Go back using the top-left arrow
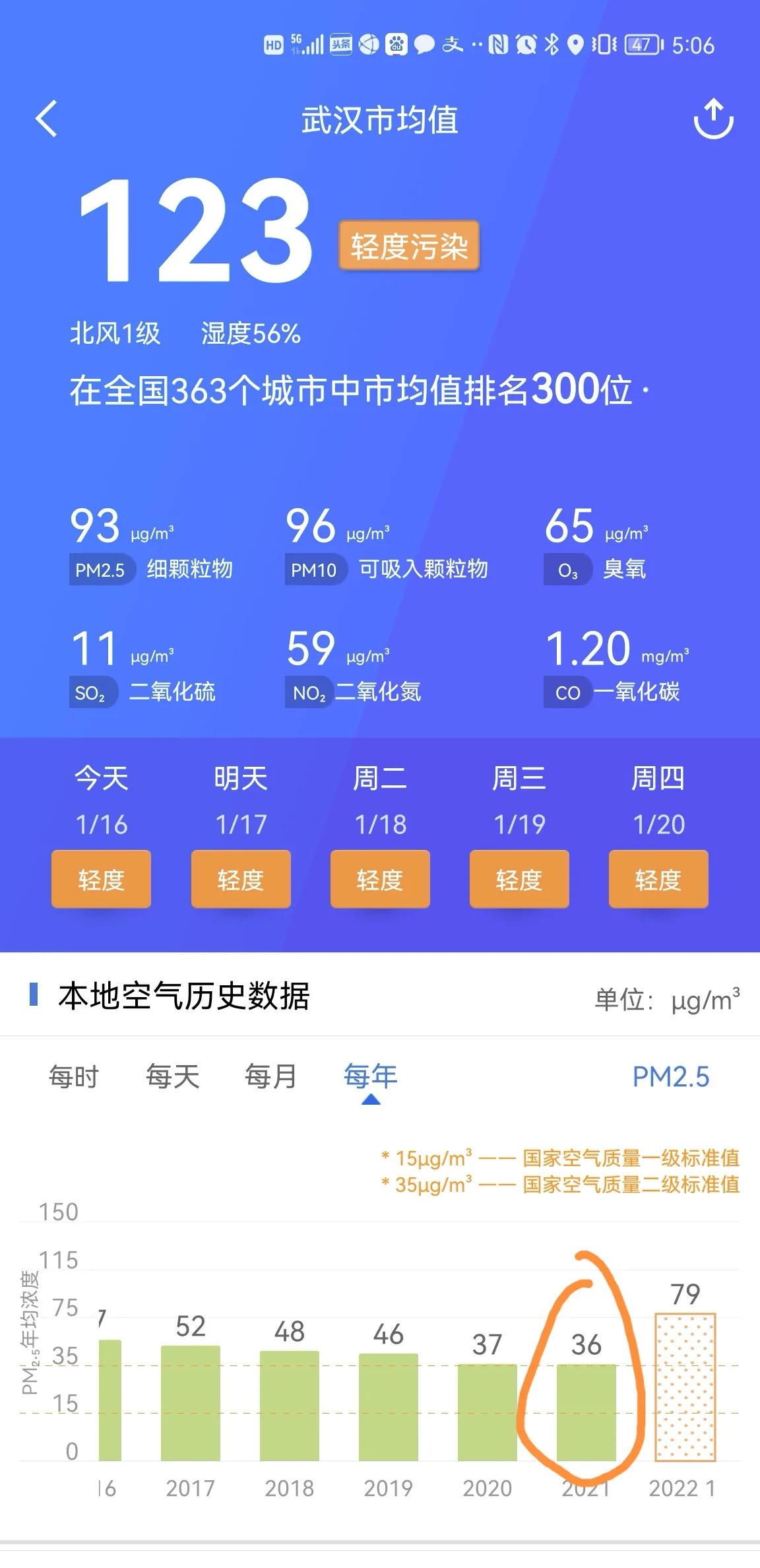 46,119
